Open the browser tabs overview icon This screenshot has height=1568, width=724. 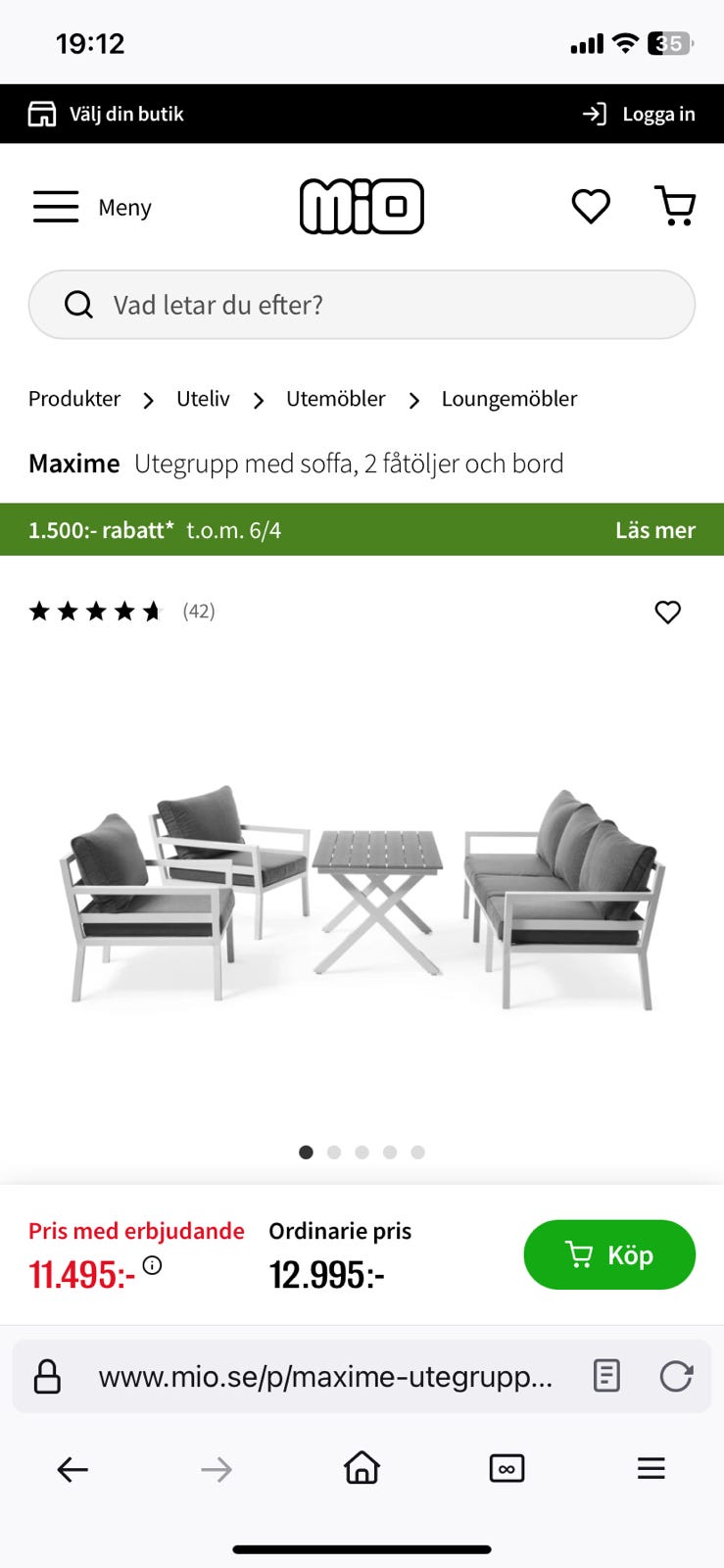506,1468
